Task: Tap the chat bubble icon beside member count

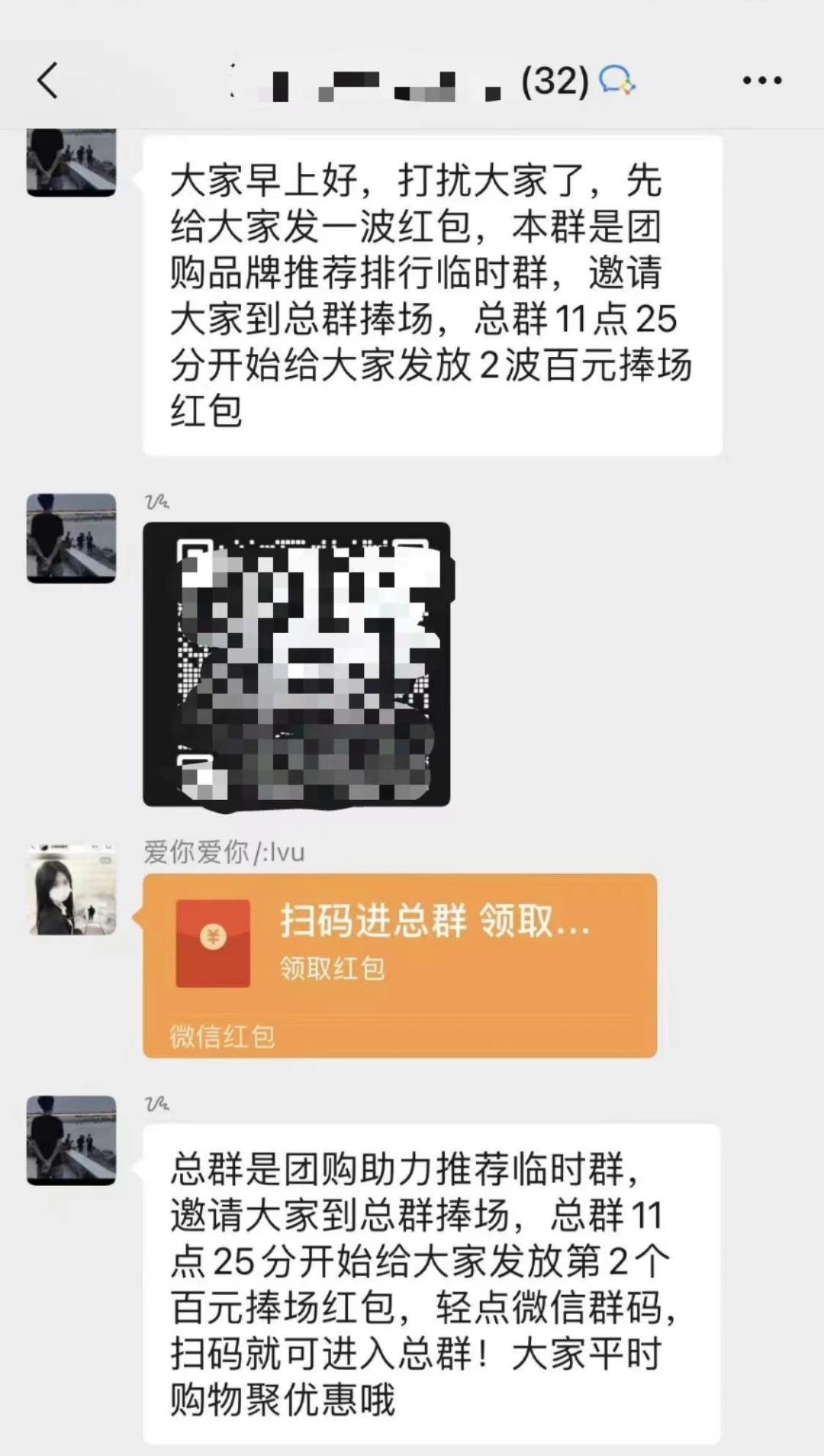Action: [x=615, y=79]
